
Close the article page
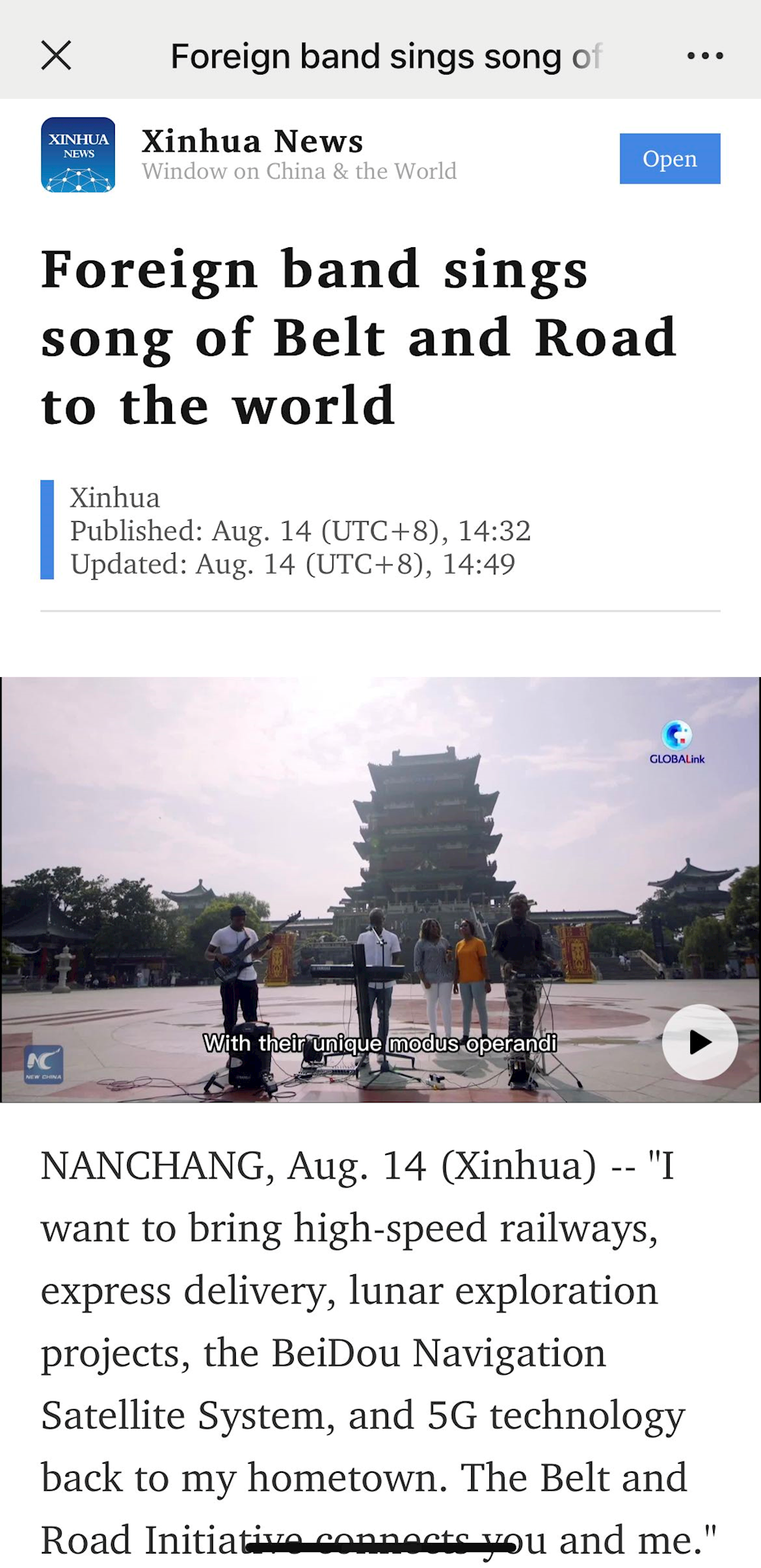(x=56, y=56)
